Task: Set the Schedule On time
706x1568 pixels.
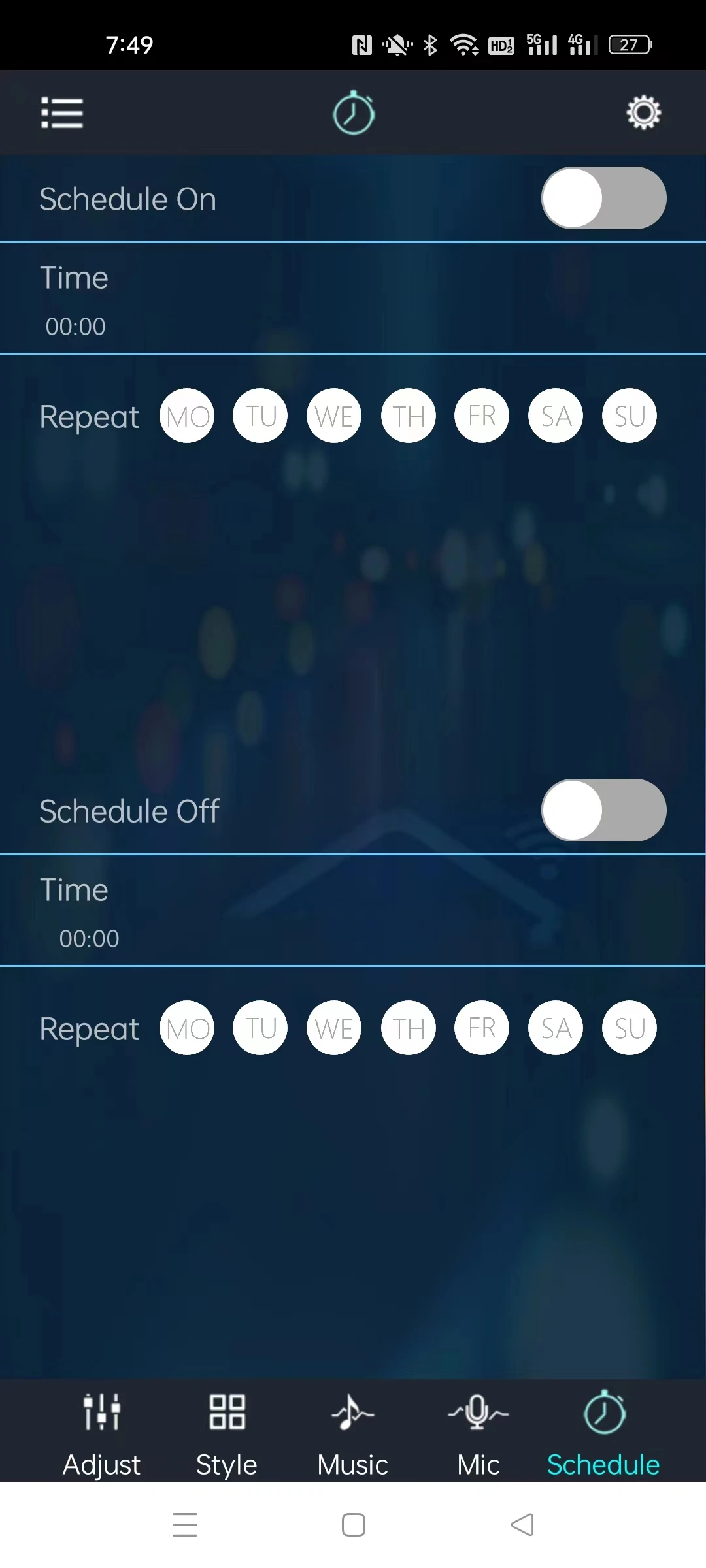Action: 353,299
